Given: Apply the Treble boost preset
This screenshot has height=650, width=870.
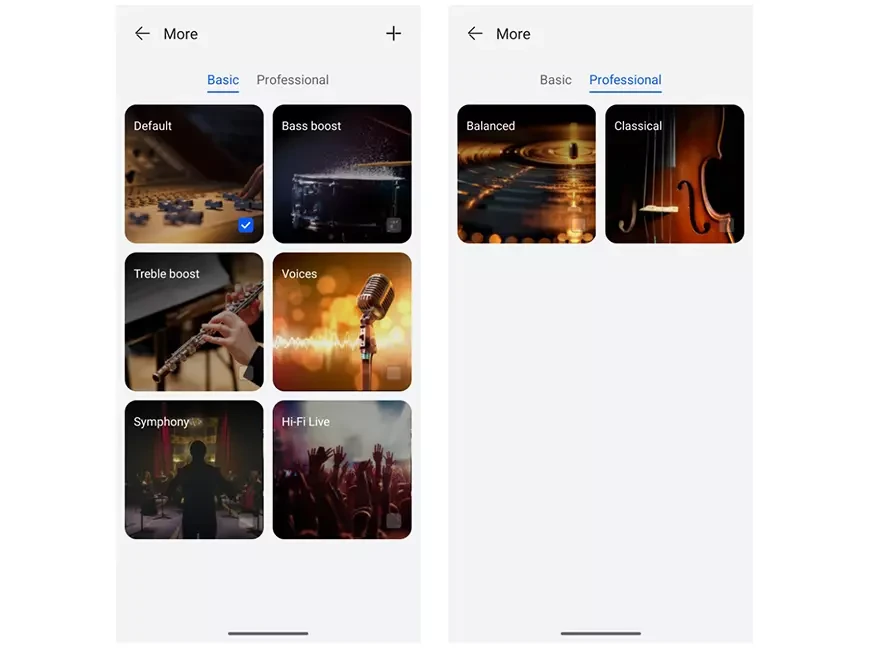Looking at the screenshot, I should tap(194, 321).
